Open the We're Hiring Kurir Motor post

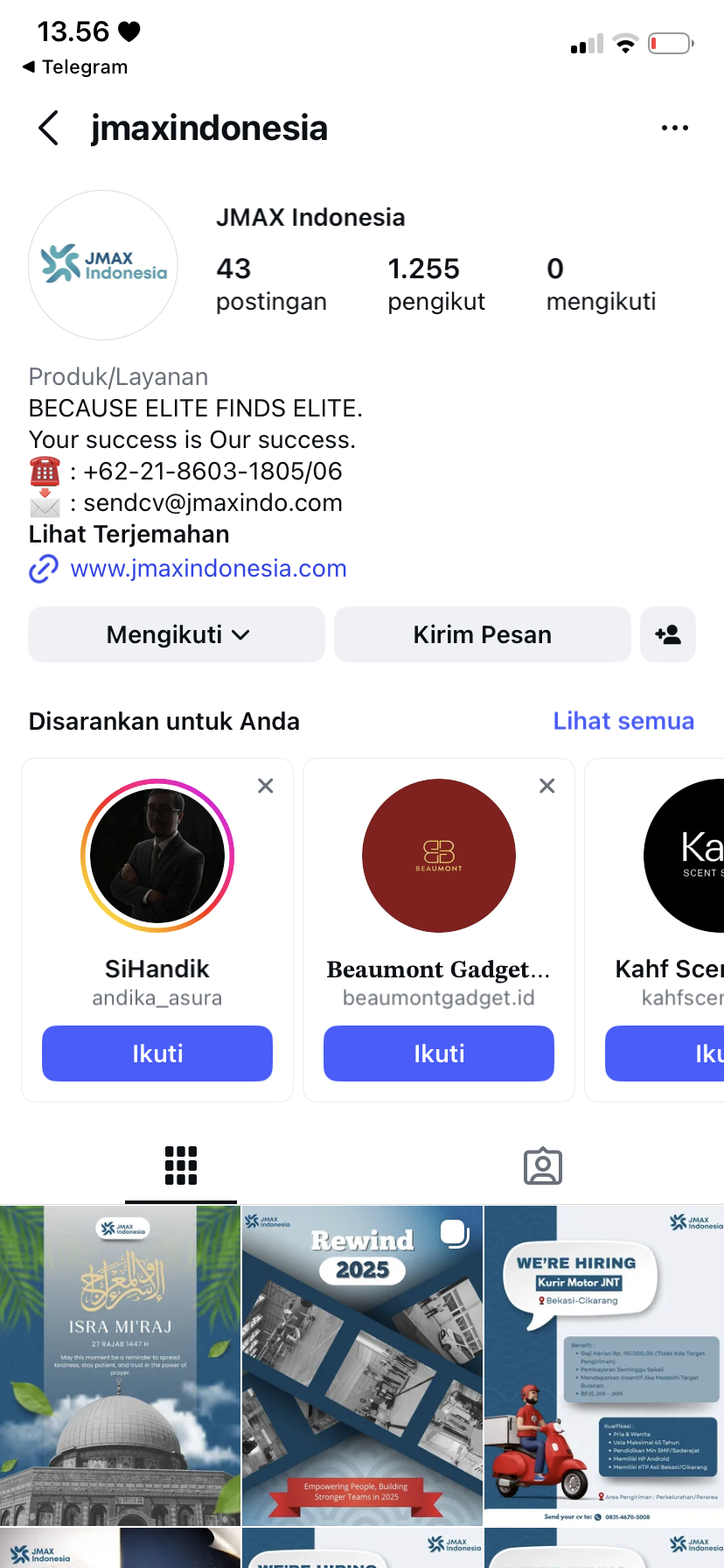click(604, 1365)
